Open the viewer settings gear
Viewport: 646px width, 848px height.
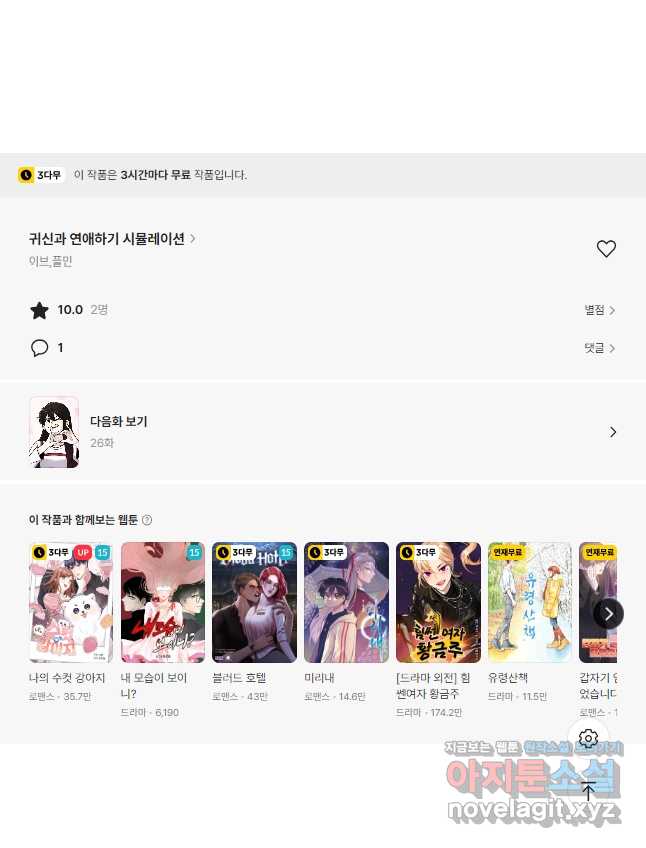pyautogui.click(x=588, y=738)
